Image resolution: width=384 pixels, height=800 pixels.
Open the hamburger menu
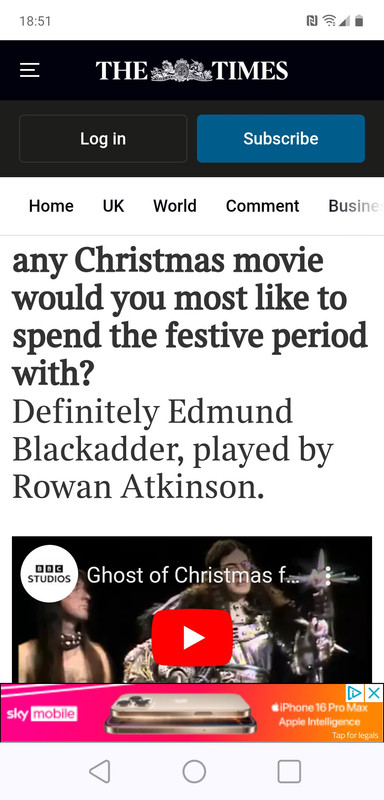tap(30, 70)
